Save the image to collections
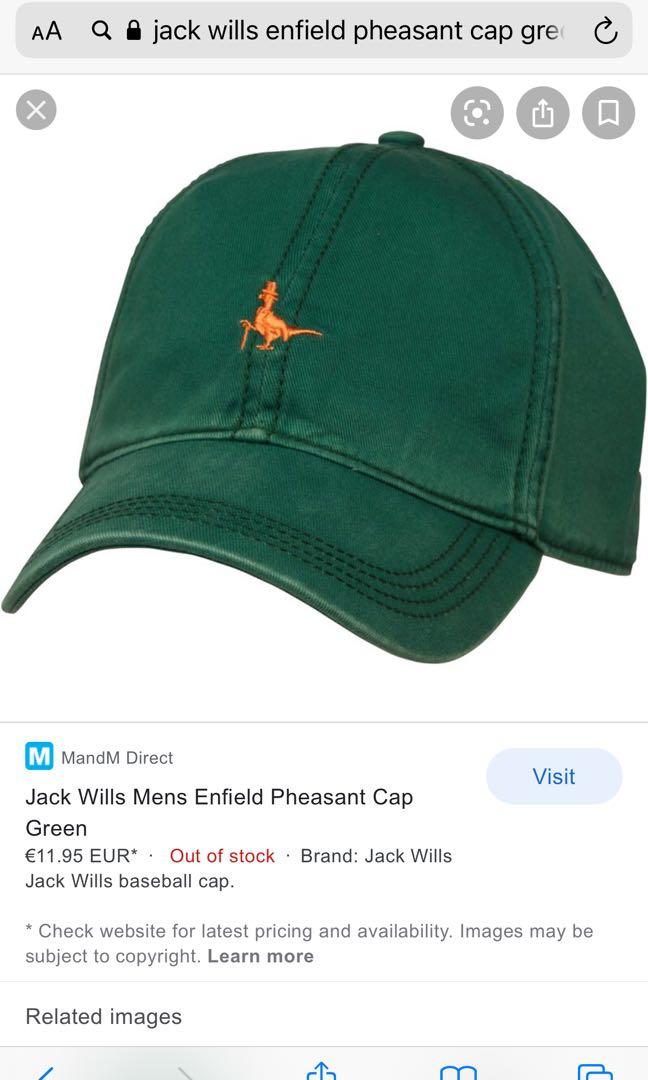The image size is (648, 1080). [608, 113]
